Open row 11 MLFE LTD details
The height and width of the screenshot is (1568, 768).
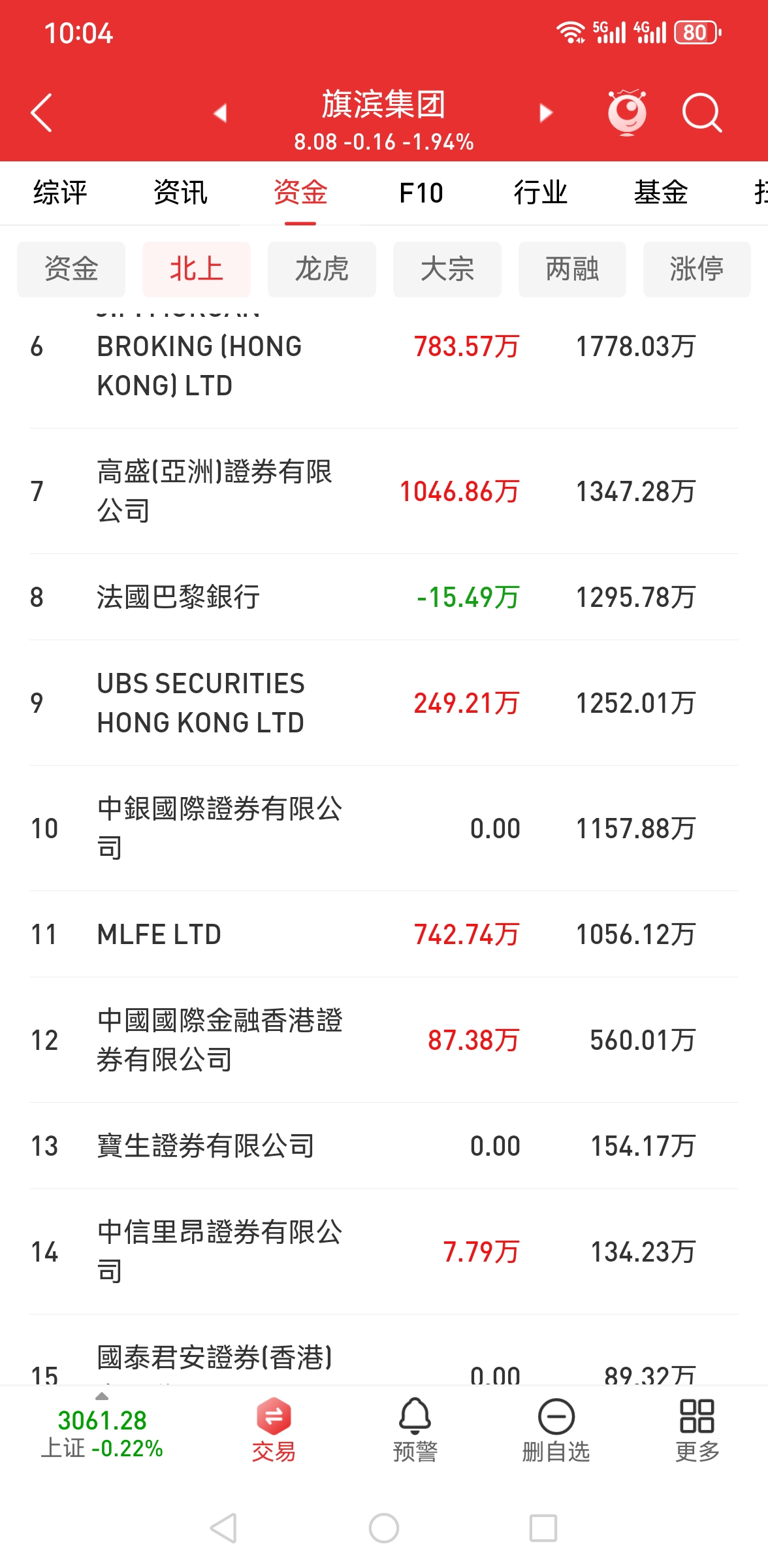384,934
